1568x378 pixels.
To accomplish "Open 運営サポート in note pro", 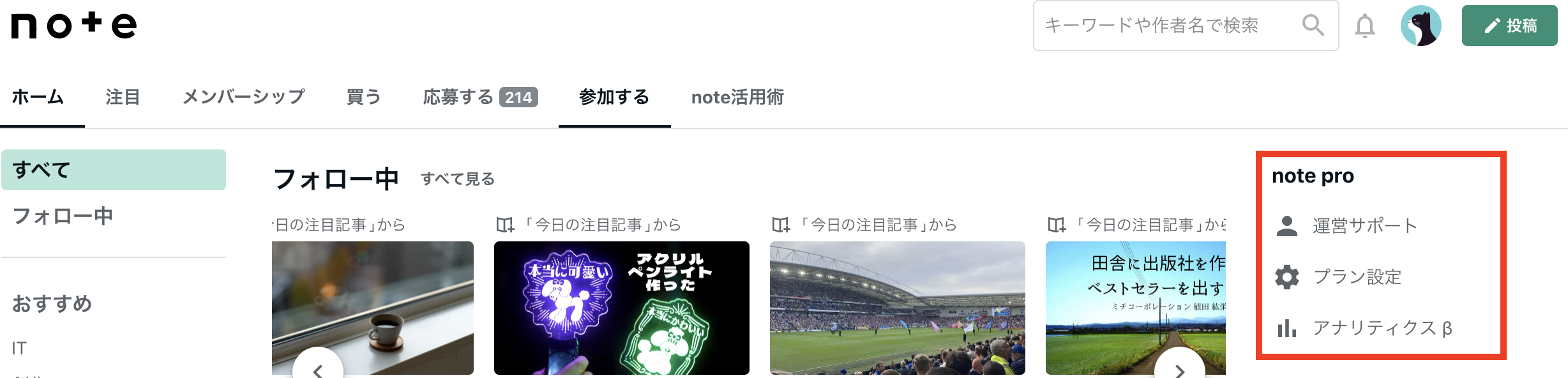I will click(x=1364, y=225).
